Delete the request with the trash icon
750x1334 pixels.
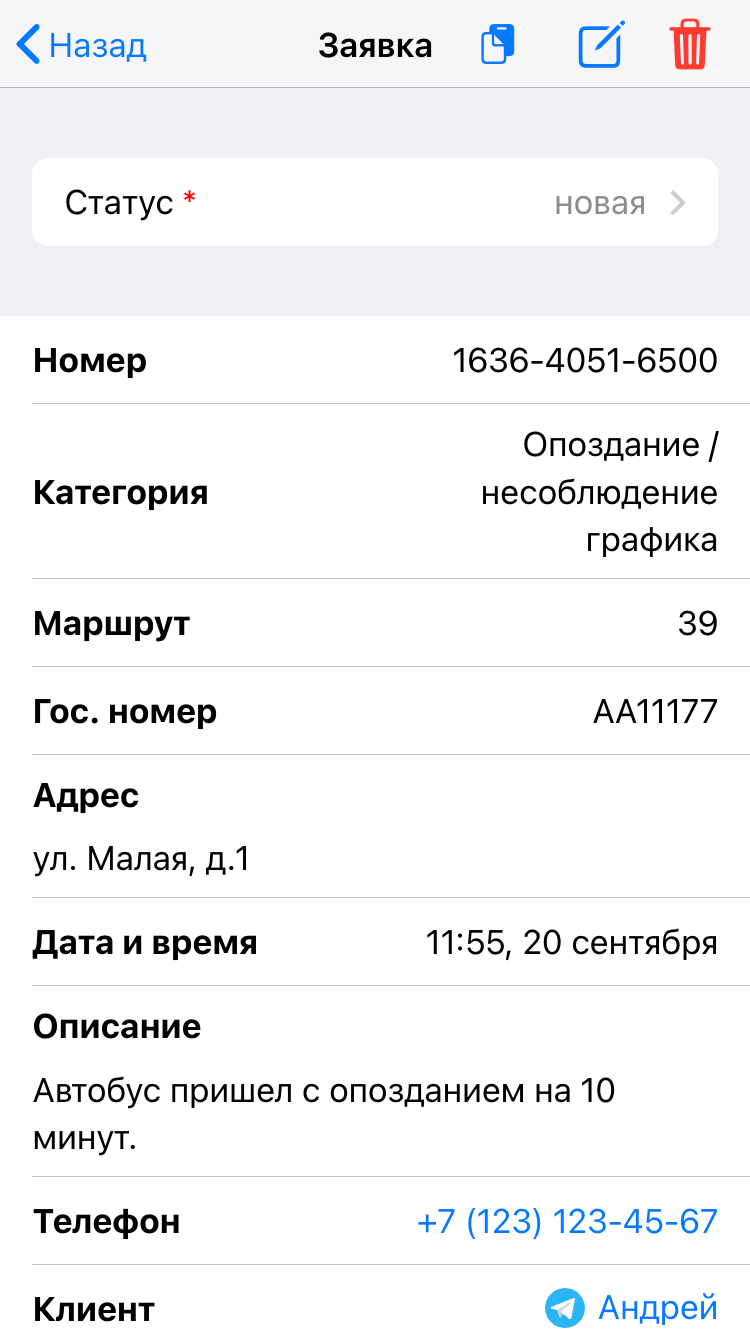(x=689, y=46)
